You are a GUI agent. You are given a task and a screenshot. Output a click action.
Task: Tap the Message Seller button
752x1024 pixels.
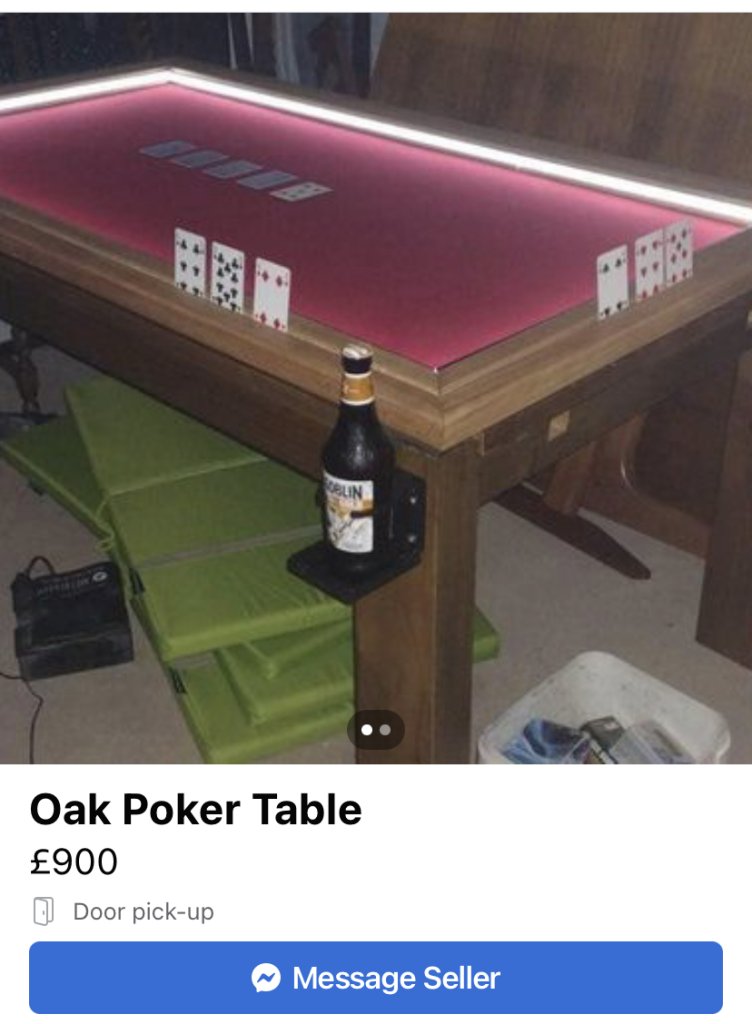click(376, 977)
